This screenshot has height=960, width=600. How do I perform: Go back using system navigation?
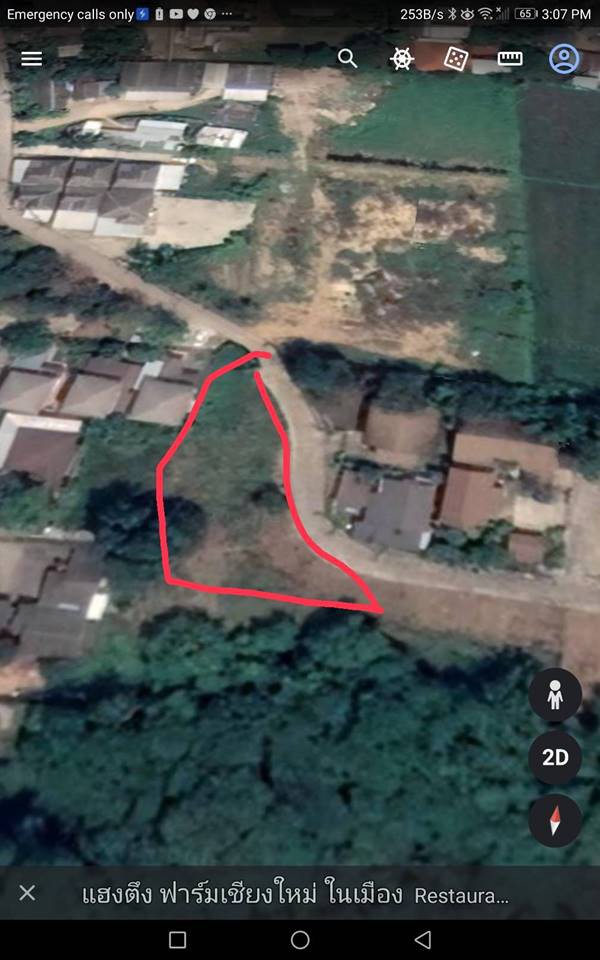click(x=422, y=939)
